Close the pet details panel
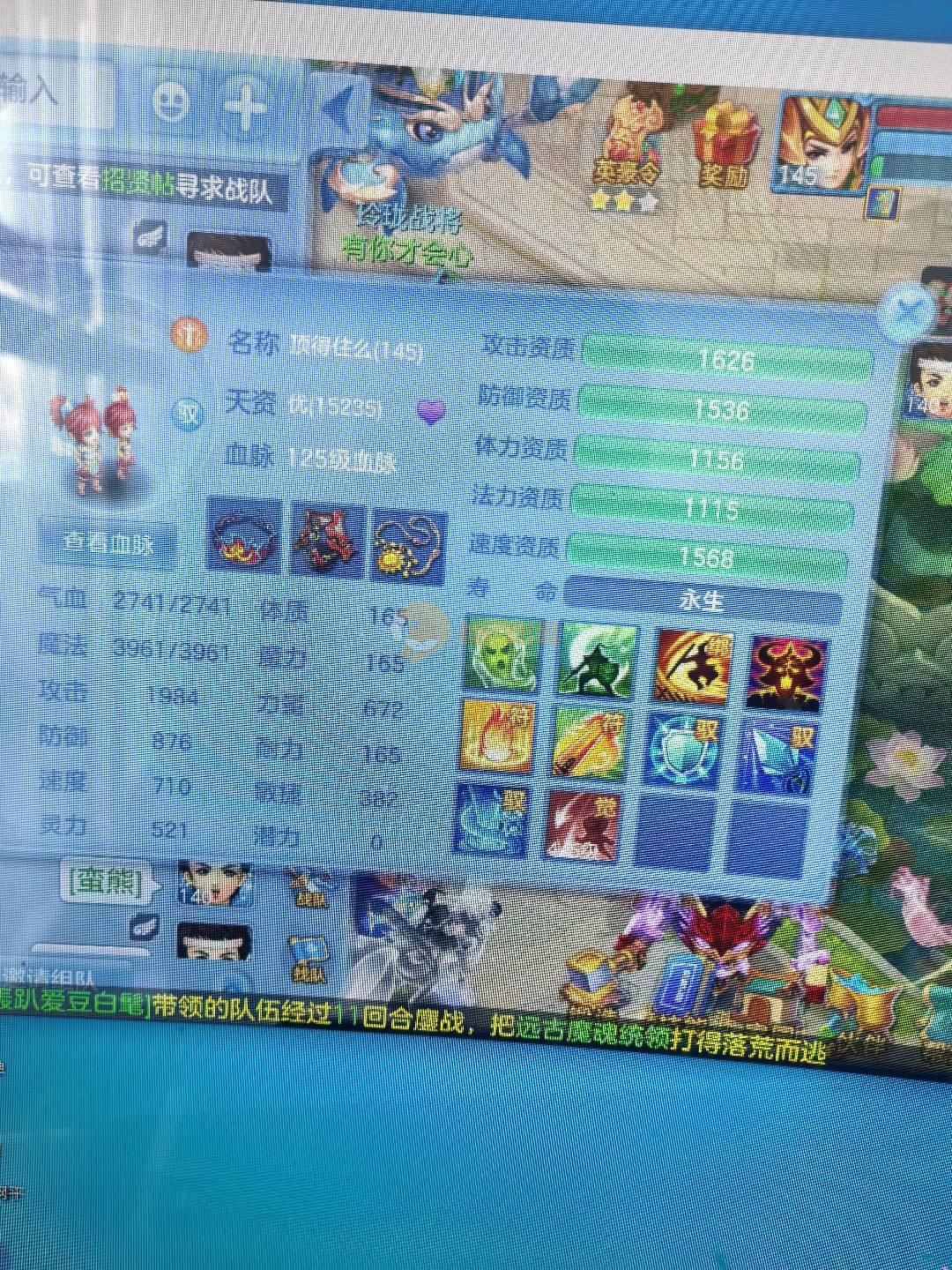 click(x=906, y=310)
